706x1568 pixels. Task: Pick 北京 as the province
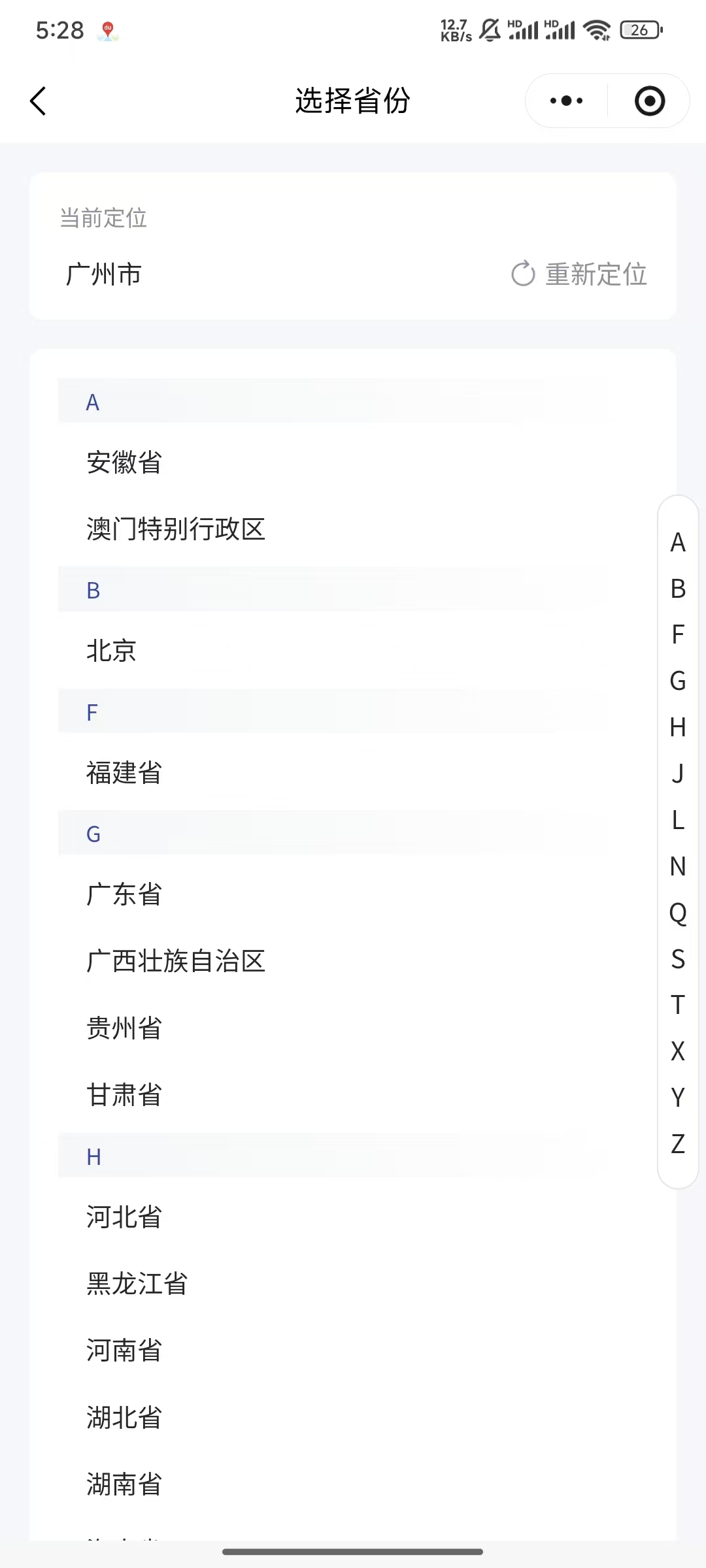pos(112,651)
